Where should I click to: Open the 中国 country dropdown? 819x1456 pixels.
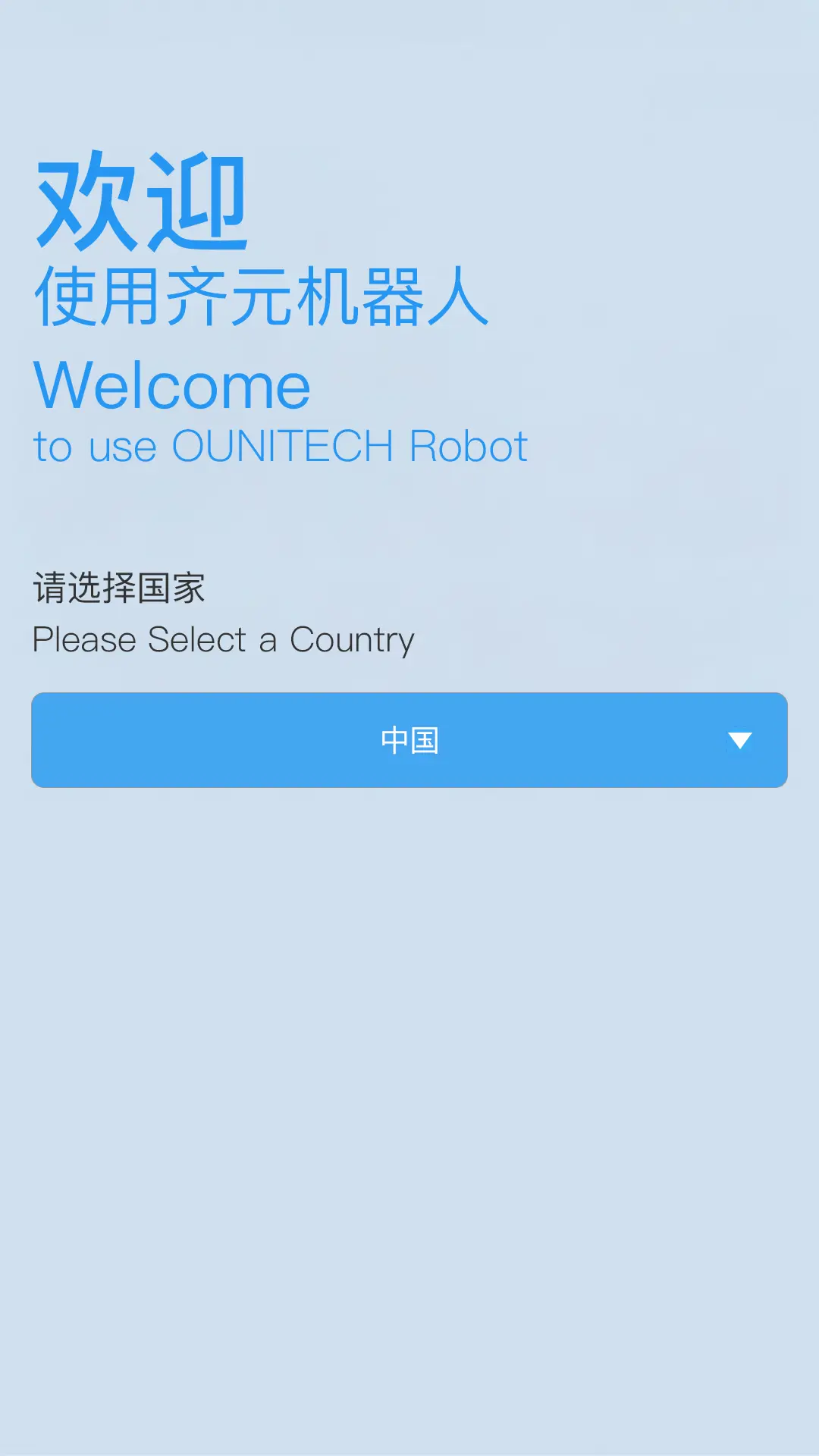pos(409,740)
